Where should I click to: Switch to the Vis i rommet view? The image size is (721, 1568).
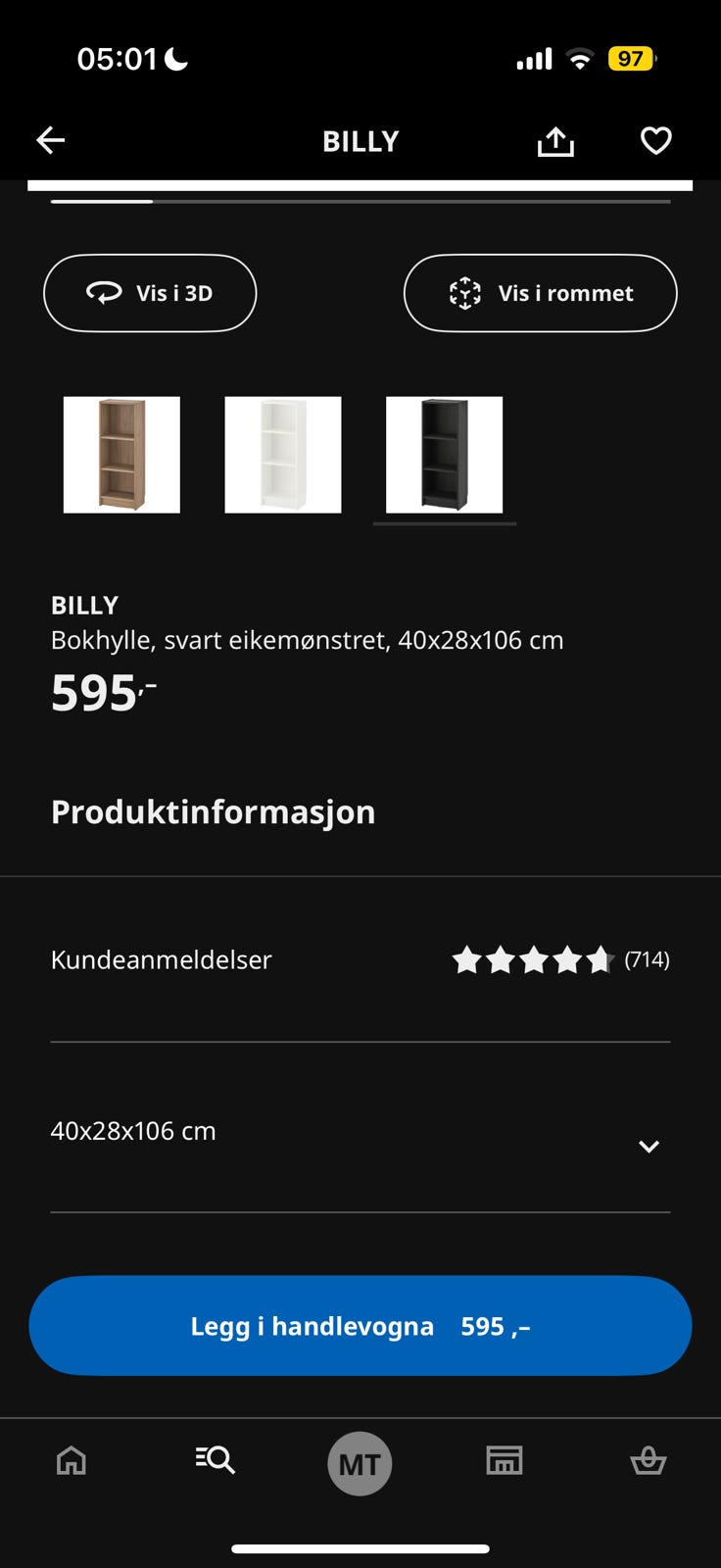[x=540, y=292]
